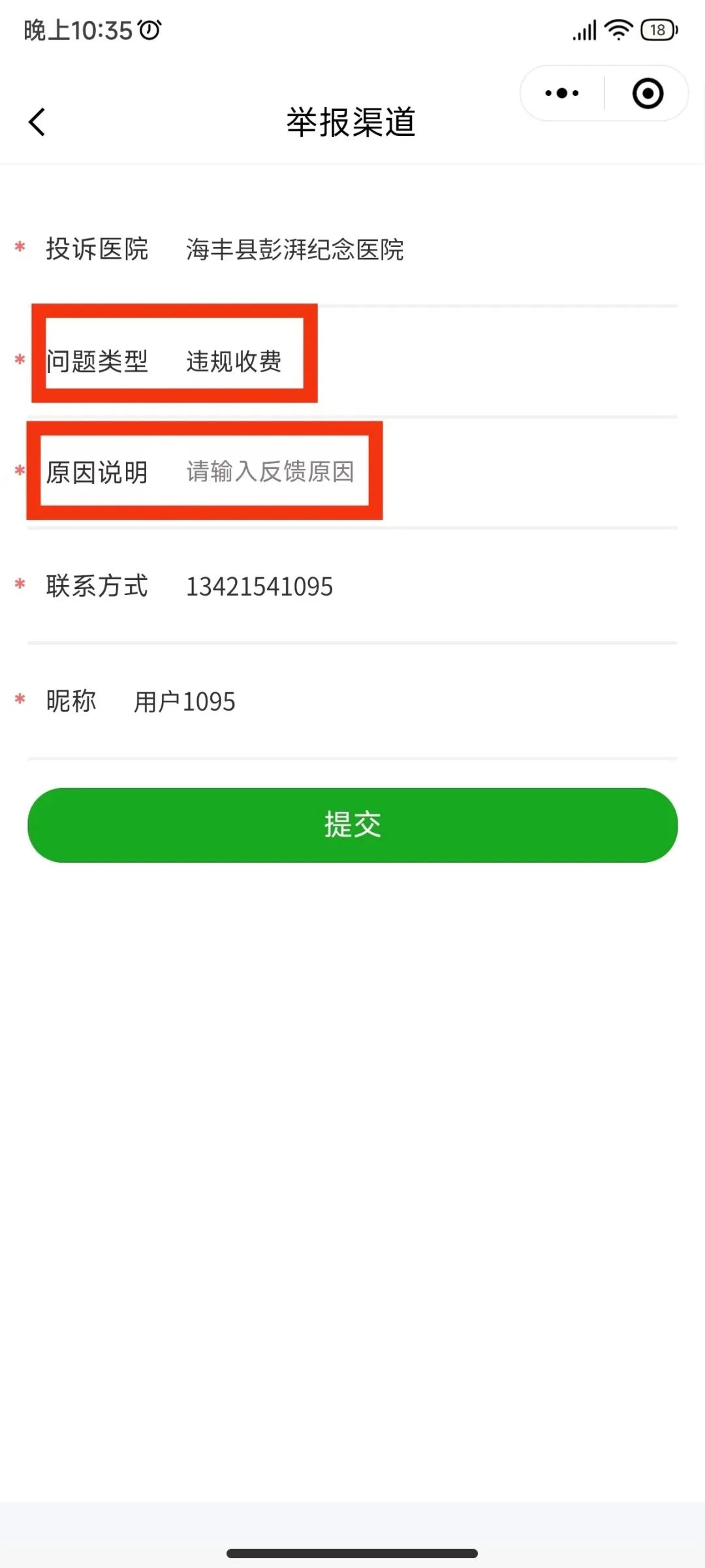Go back using the arrow icon
The image size is (705, 1568).
pos(37,122)
